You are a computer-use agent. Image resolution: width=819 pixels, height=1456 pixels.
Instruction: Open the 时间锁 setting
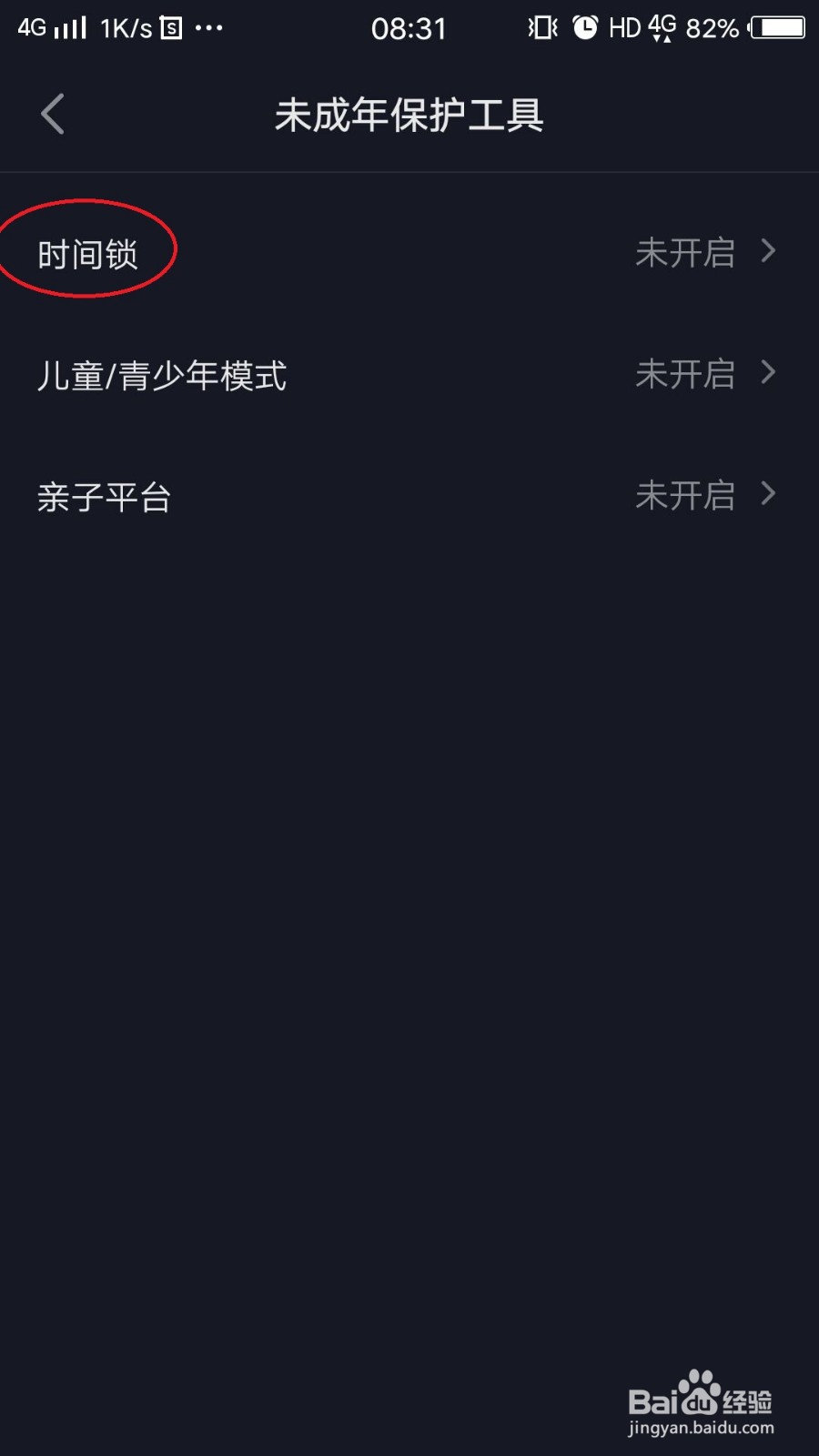click(409, 252)
